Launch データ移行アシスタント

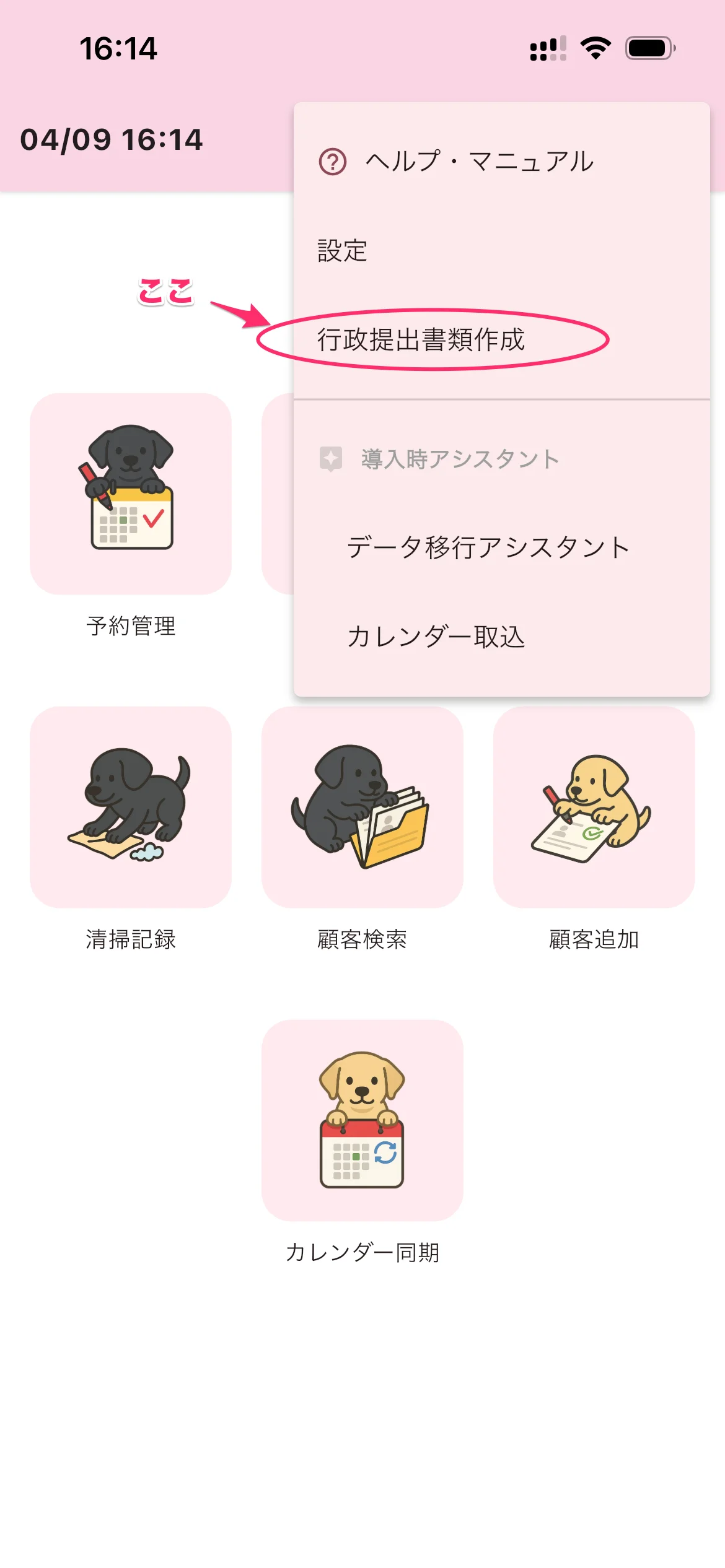[x=488, y=547]
